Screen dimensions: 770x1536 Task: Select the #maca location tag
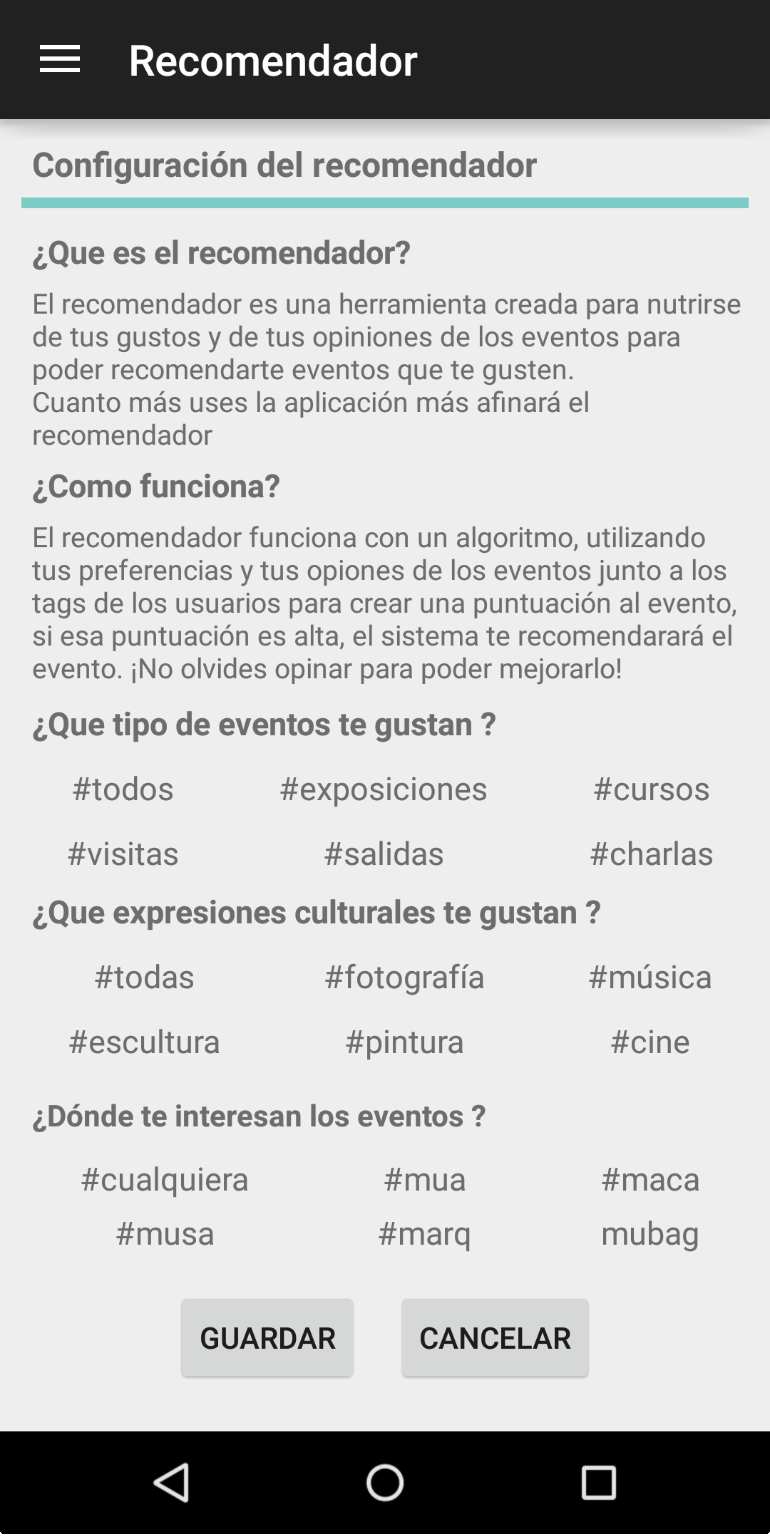pos(650,1180)
